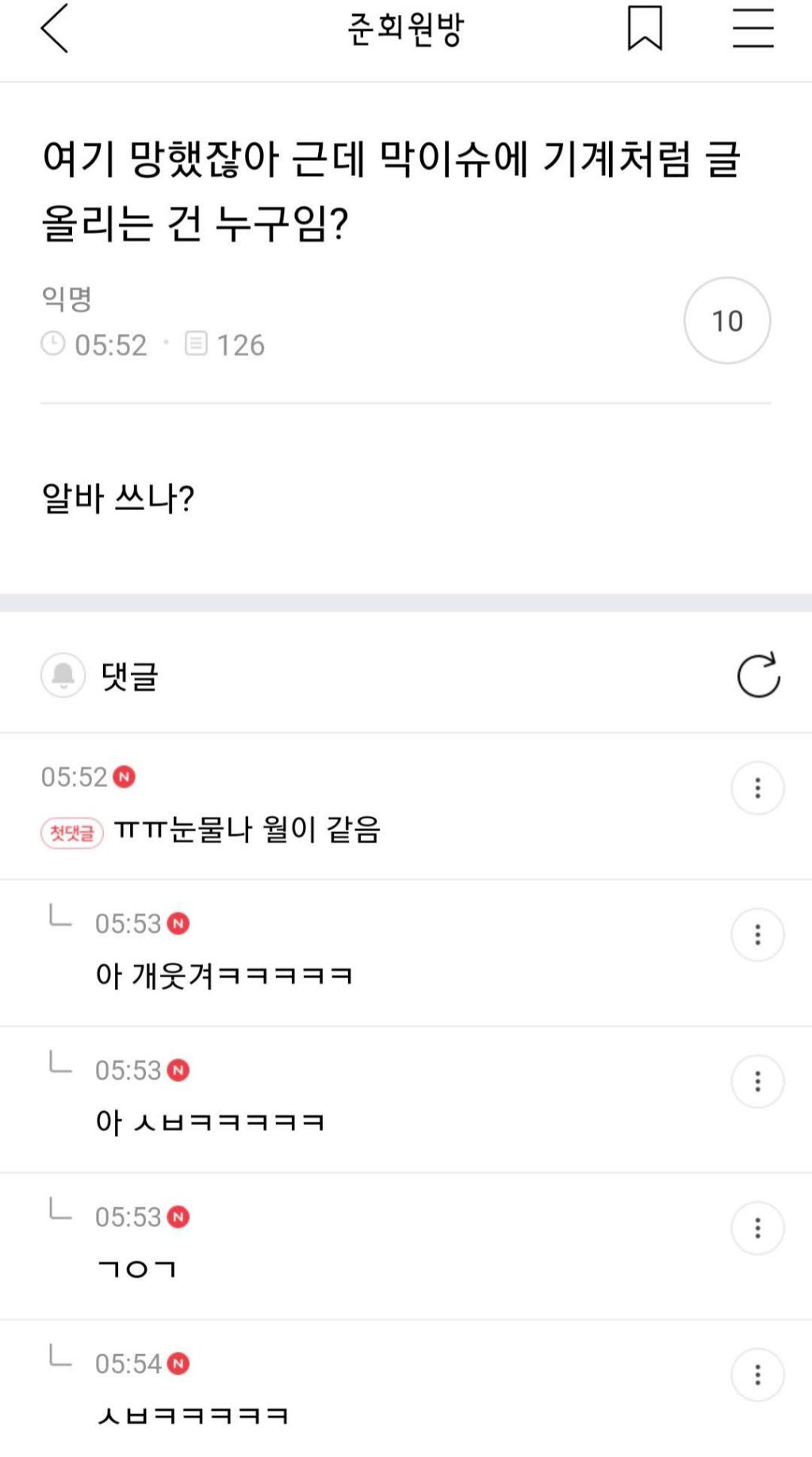Open options for the 아 ㅅㅂㅋㅋㅋㅋㅋ reply
Screen dimensions: 812x1457
tap(758, 1082)
